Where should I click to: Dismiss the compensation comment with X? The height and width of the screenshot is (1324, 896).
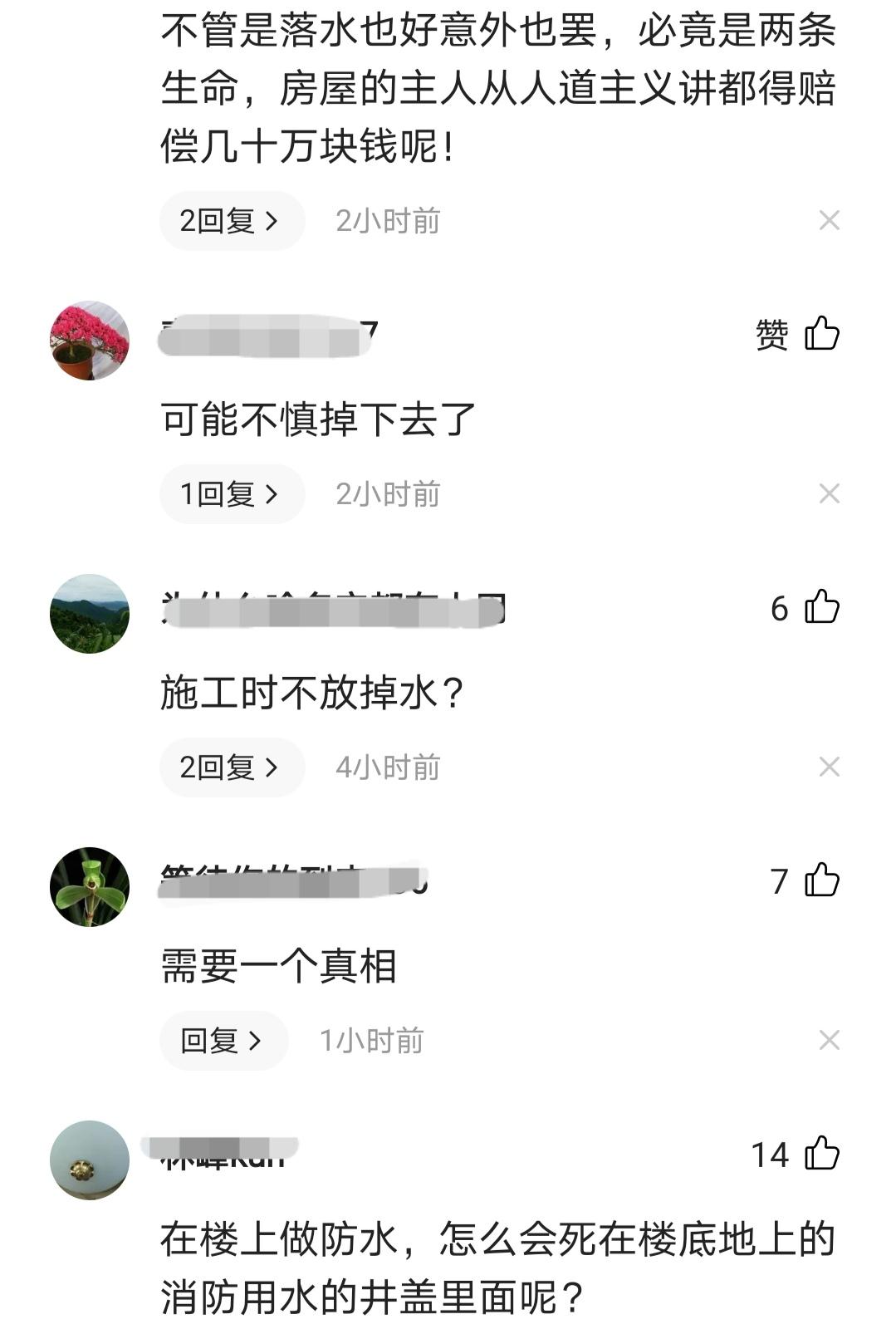[x=829, y=221]
